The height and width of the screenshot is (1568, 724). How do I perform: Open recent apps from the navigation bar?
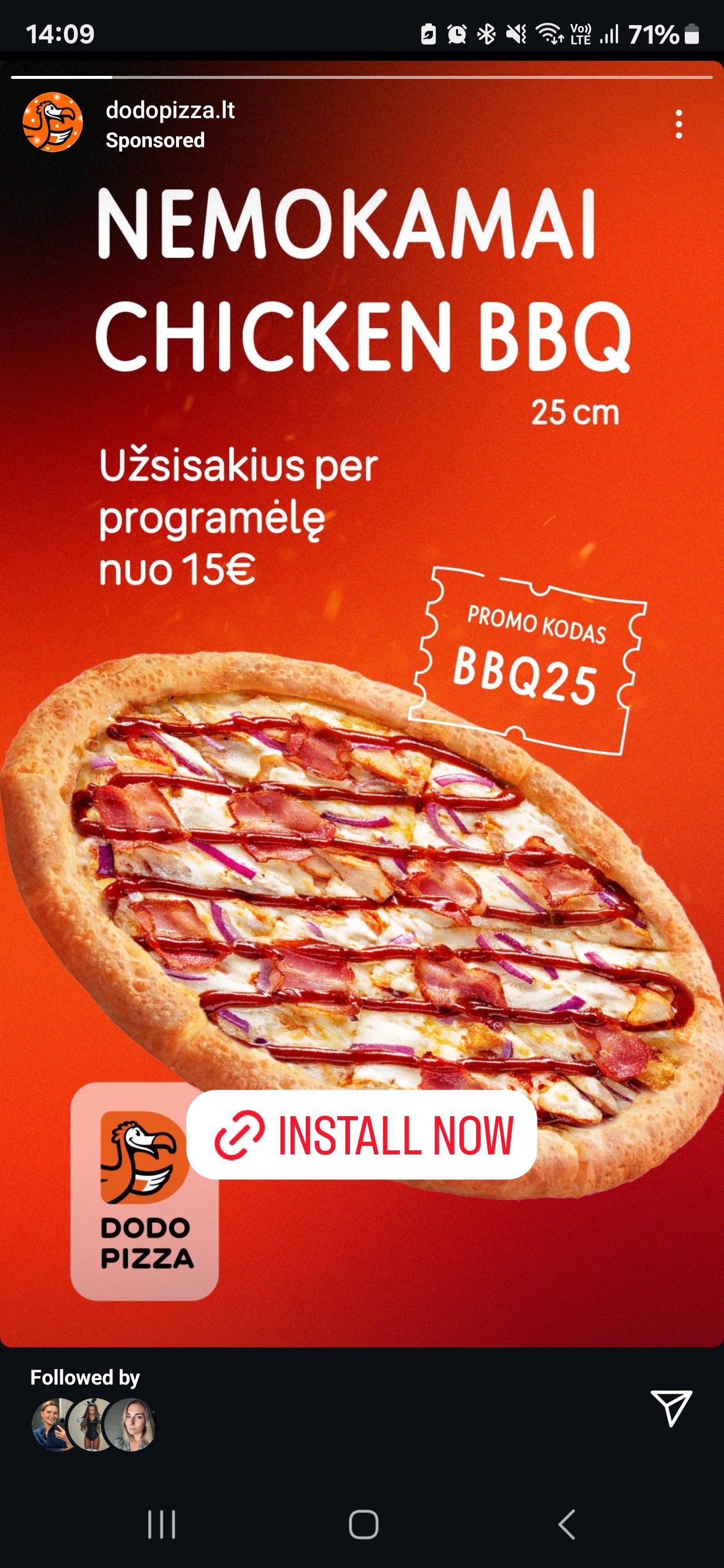tap(161, 1524)
